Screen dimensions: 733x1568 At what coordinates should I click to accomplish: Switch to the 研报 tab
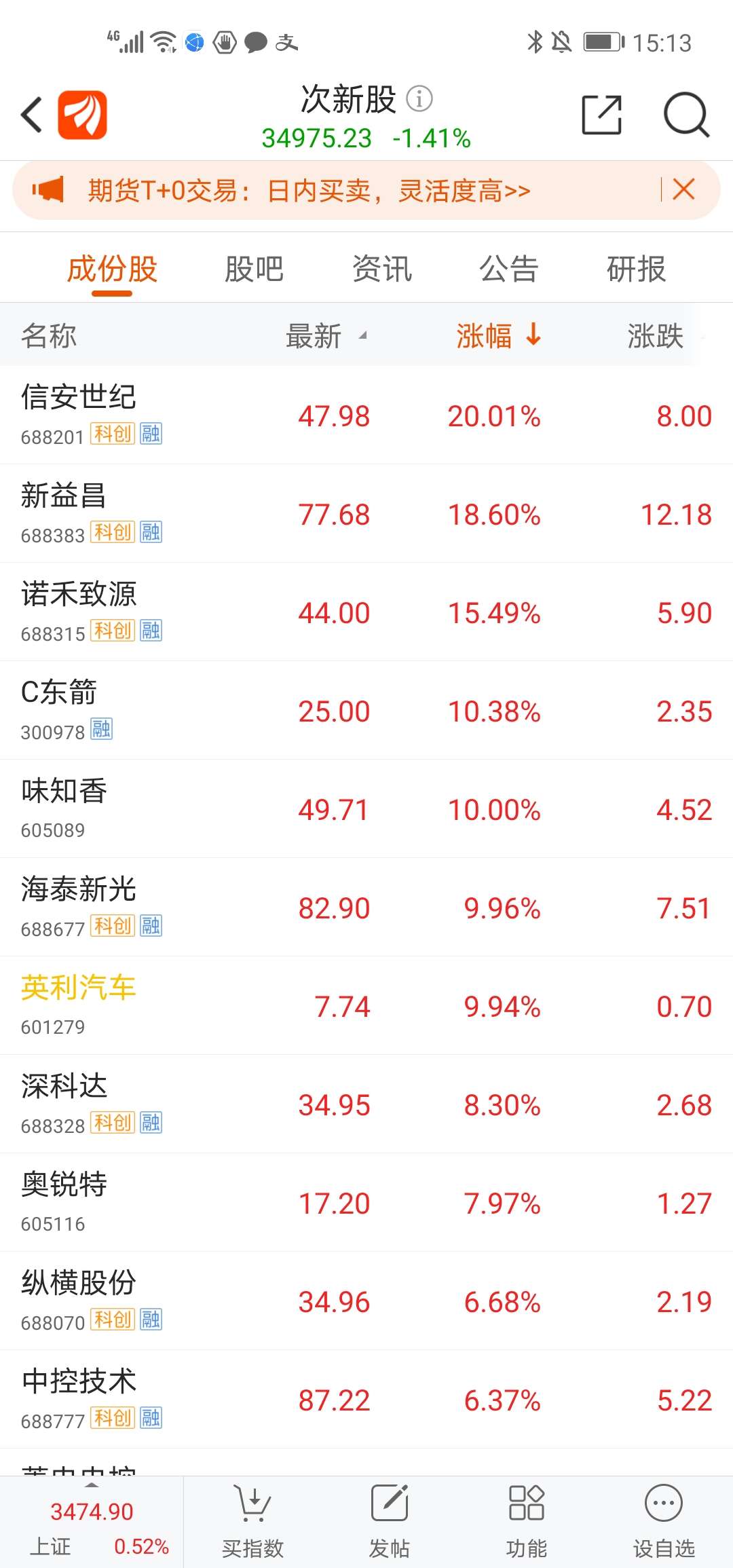[x=636, y=269]
